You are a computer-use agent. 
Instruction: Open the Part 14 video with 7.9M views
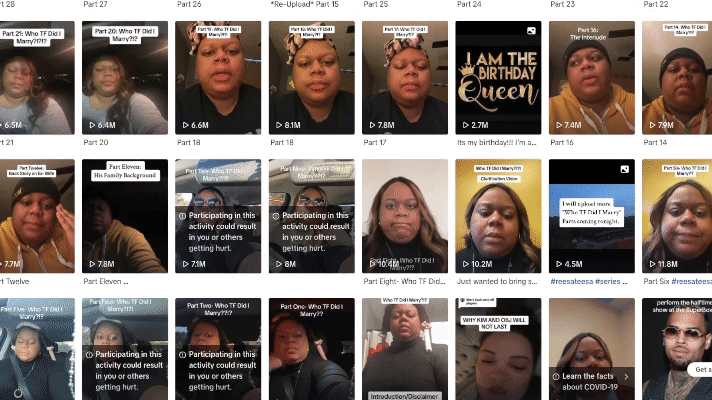677,78
